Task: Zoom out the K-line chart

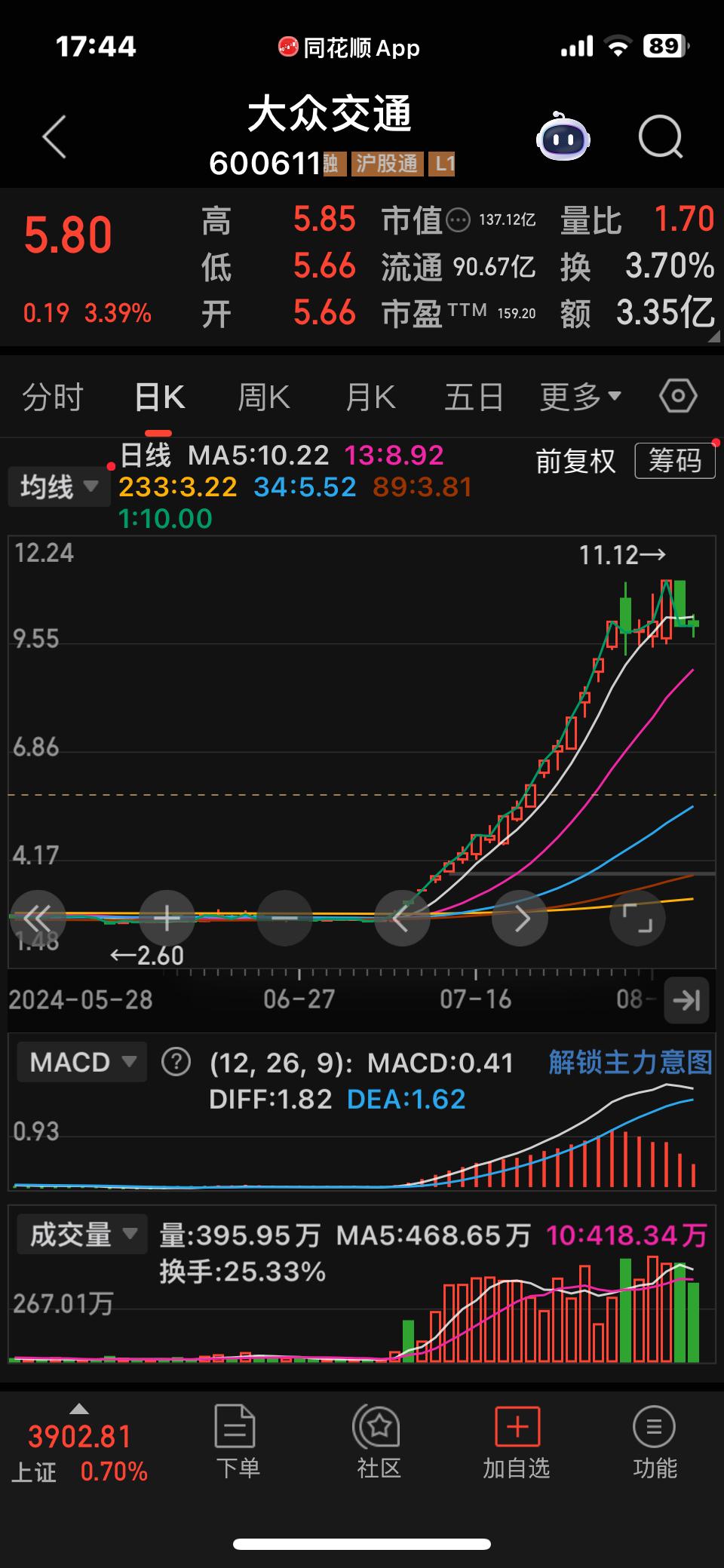Action: (x=284, y=919)
